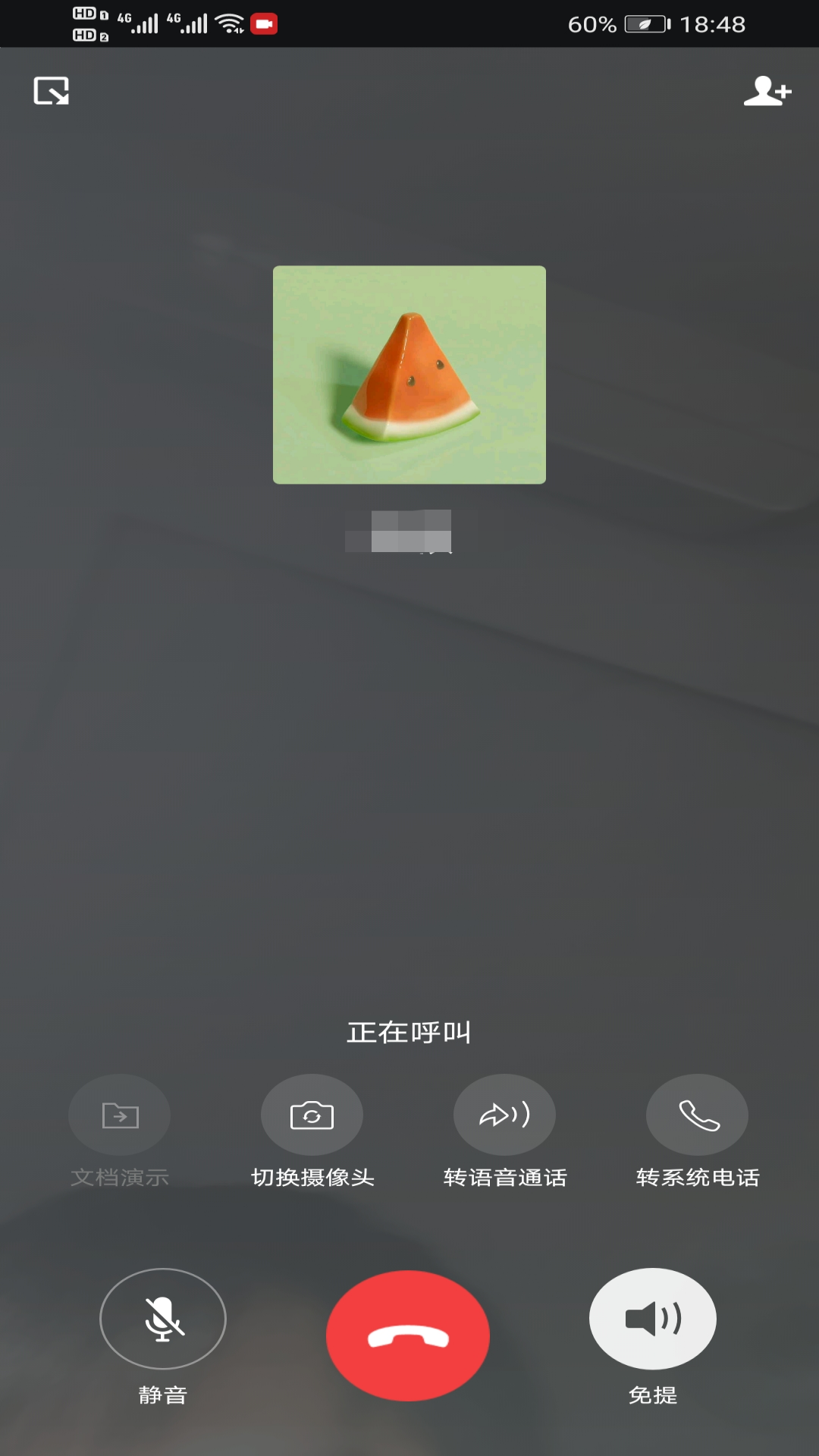Select the system phone handset icon

pyautogui.click(x=697, y=1115)
